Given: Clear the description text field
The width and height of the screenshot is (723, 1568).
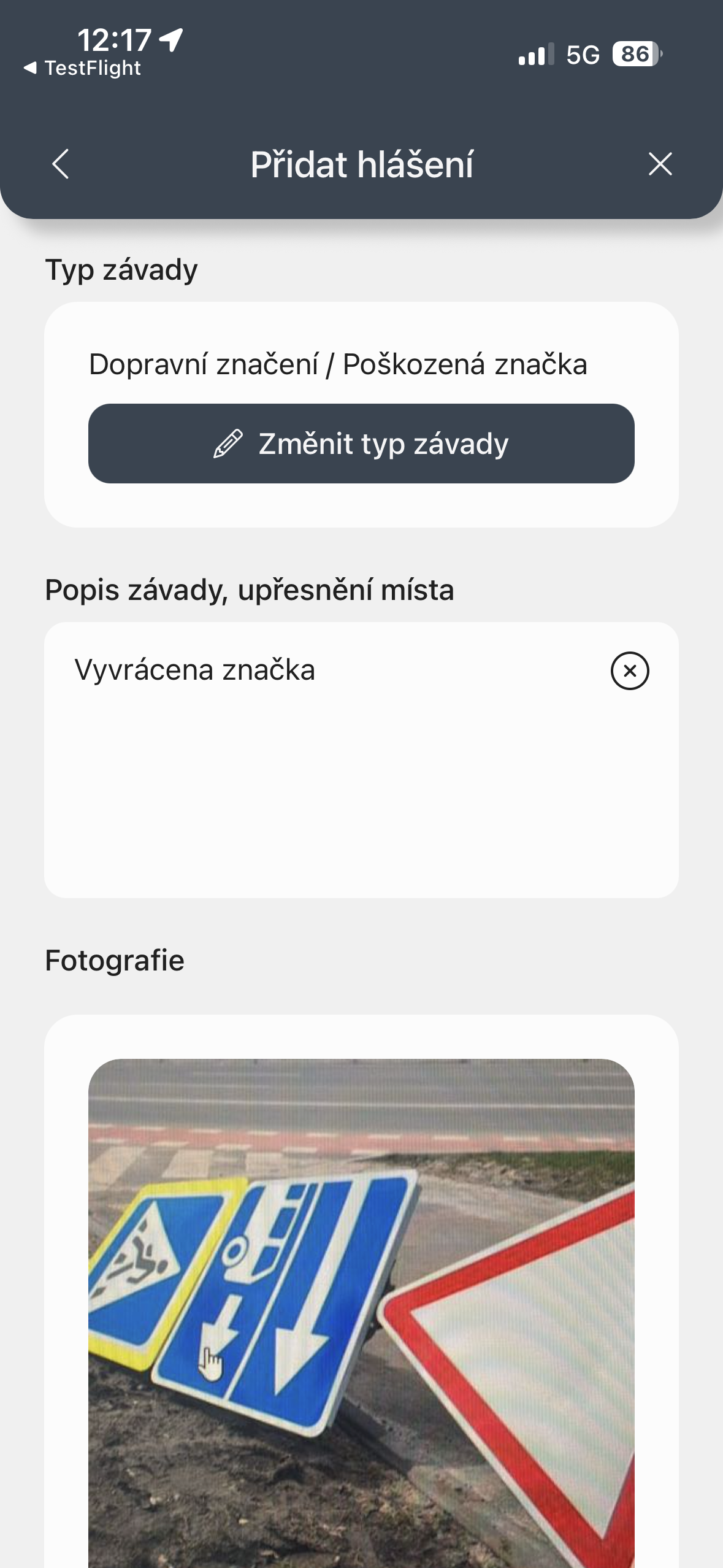Looking at the screenshot, I should click(629, 671).
